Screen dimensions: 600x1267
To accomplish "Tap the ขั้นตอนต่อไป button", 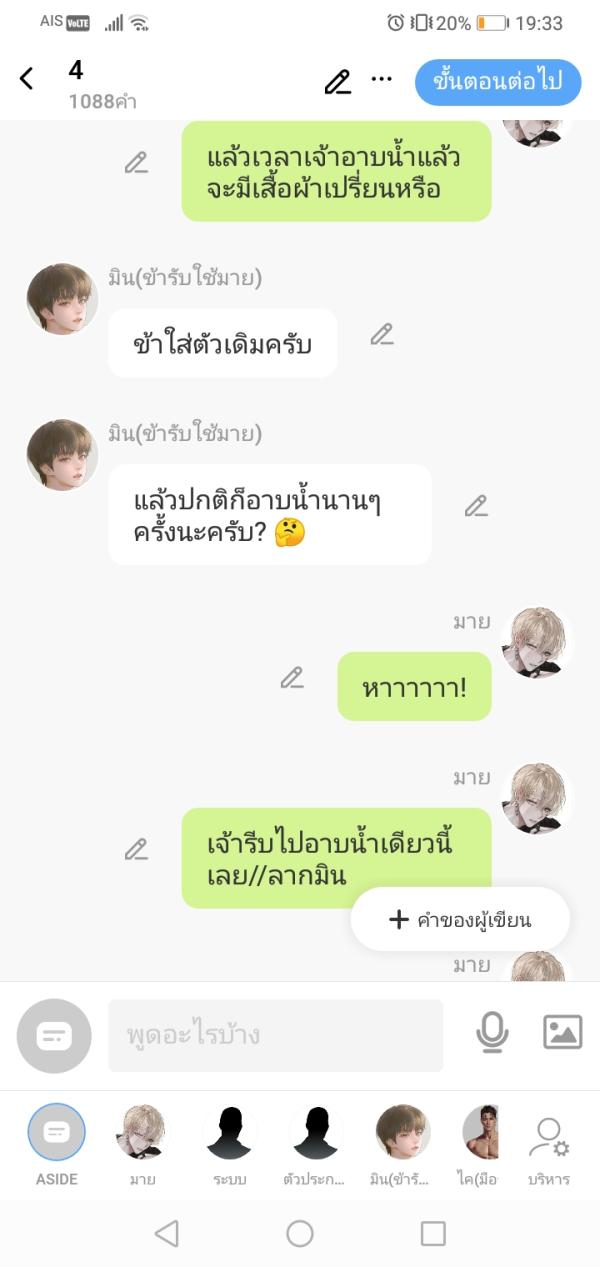I will click(x=497, y=82).
